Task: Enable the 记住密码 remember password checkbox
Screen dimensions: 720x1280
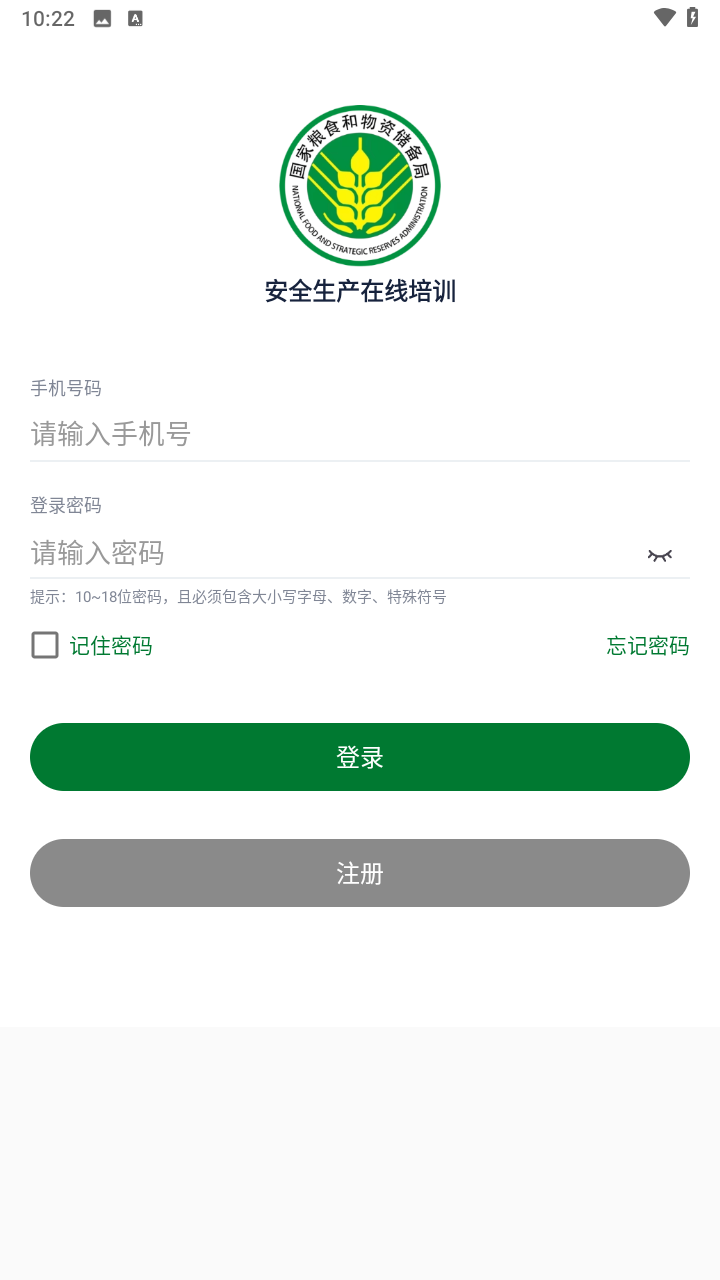Action: pos(45,646)
